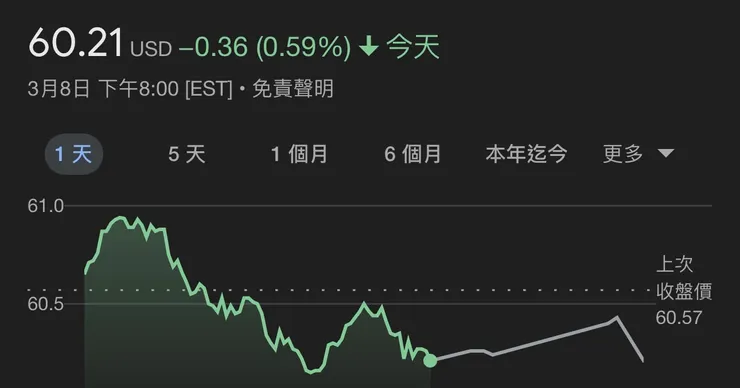
Task: Switch to the 6 個月 range
Action: point(412,154)
